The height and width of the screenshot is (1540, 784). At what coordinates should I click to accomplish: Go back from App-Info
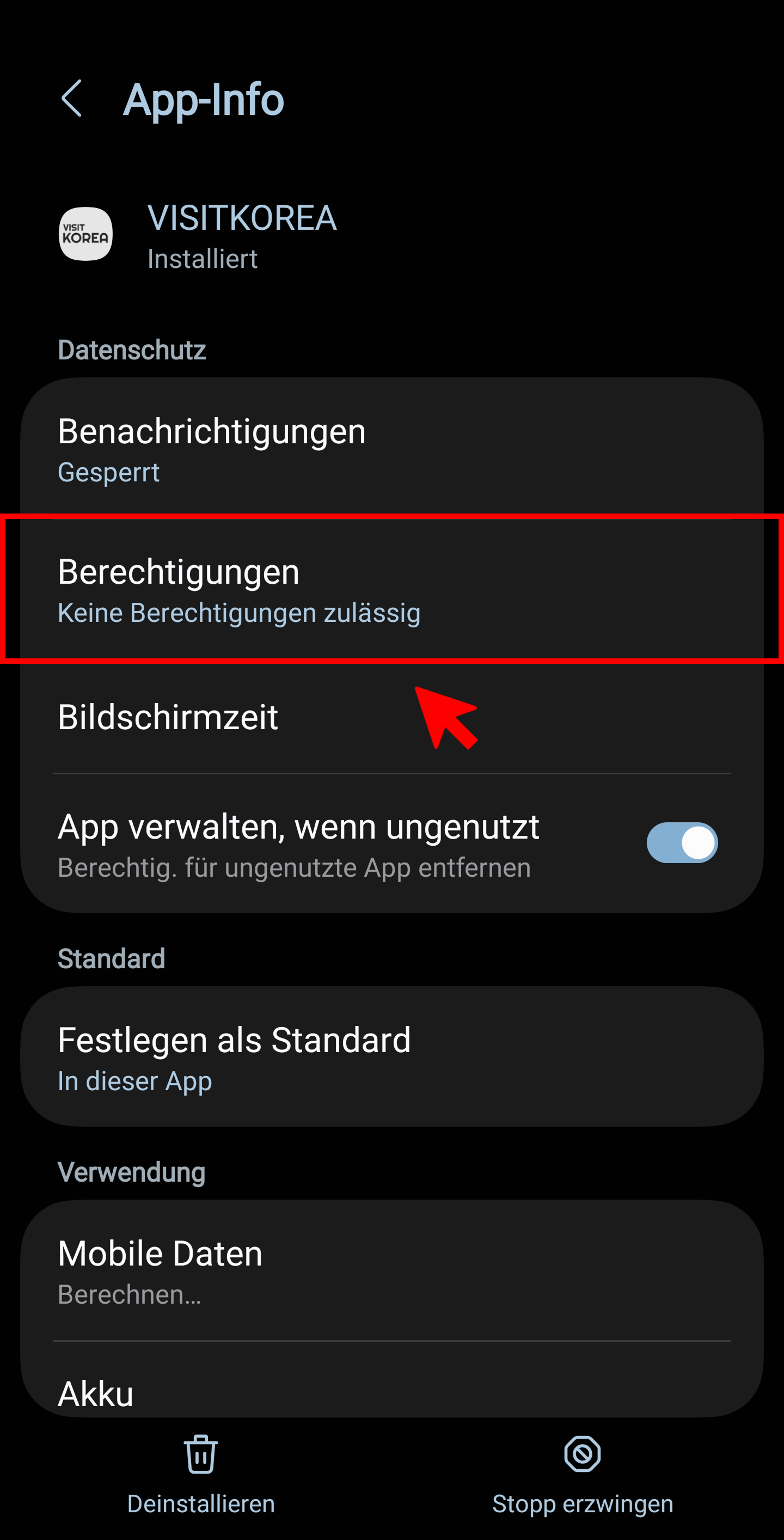point(72,99)
